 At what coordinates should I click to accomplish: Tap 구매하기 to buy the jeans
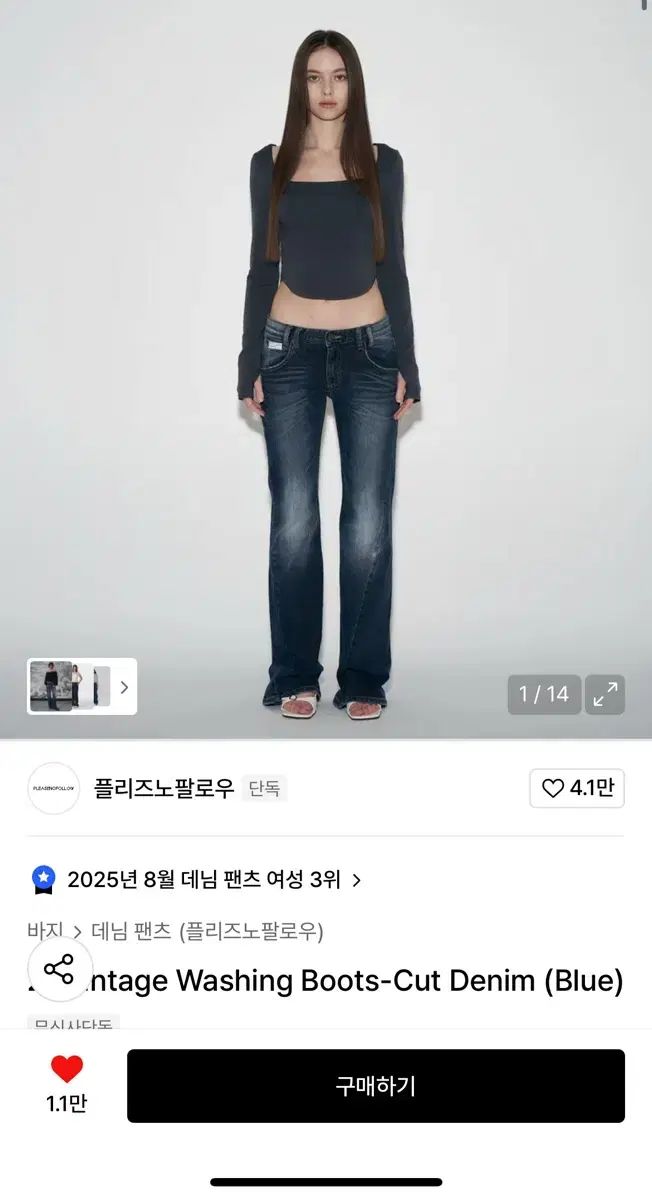[375, 1086]
